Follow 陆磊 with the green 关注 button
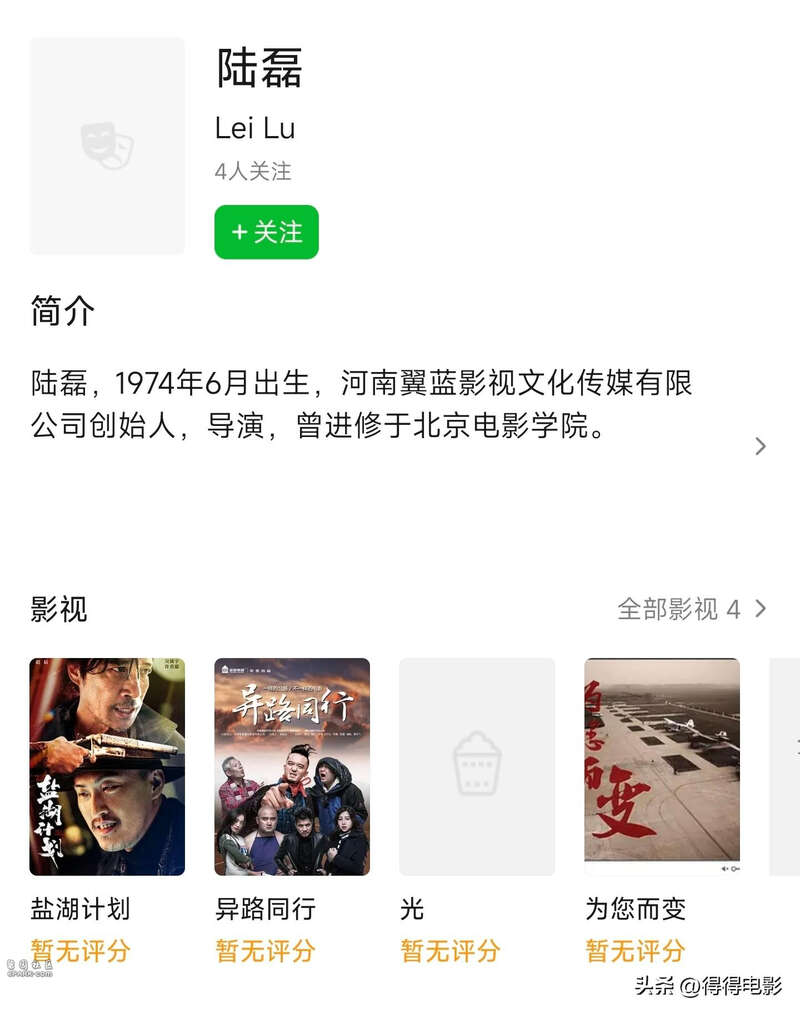Viewport: 800px width, 1014px height. [266, 232]
